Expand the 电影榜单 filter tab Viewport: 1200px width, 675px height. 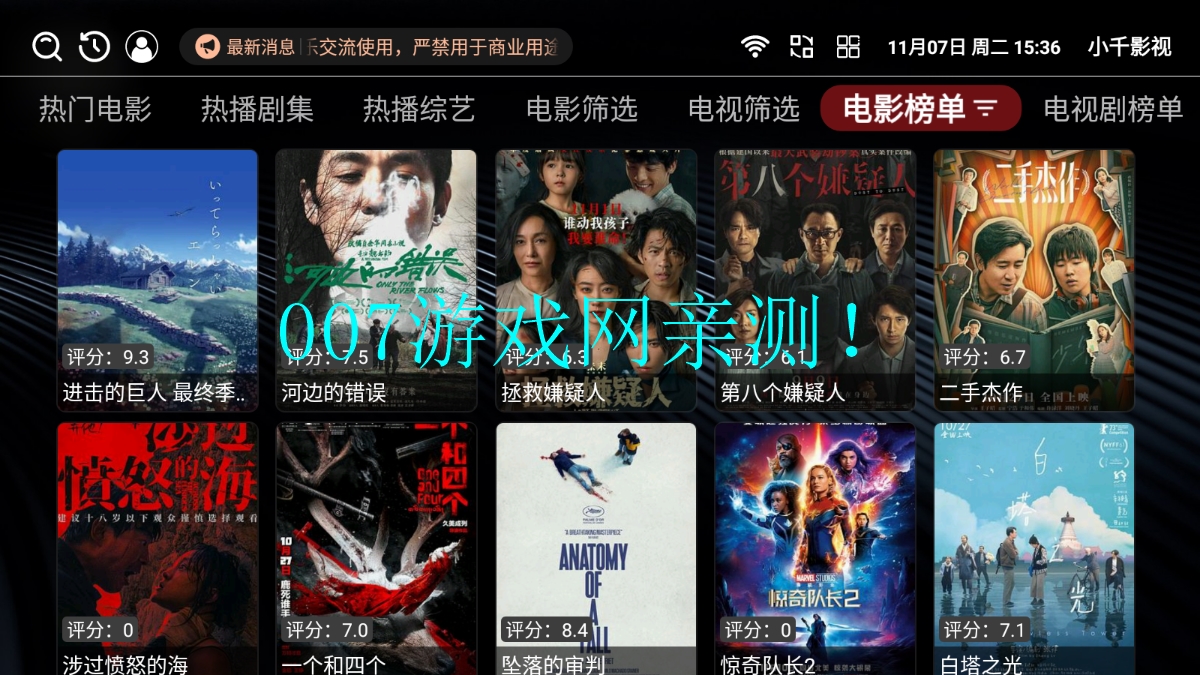(x=920, y=108)
